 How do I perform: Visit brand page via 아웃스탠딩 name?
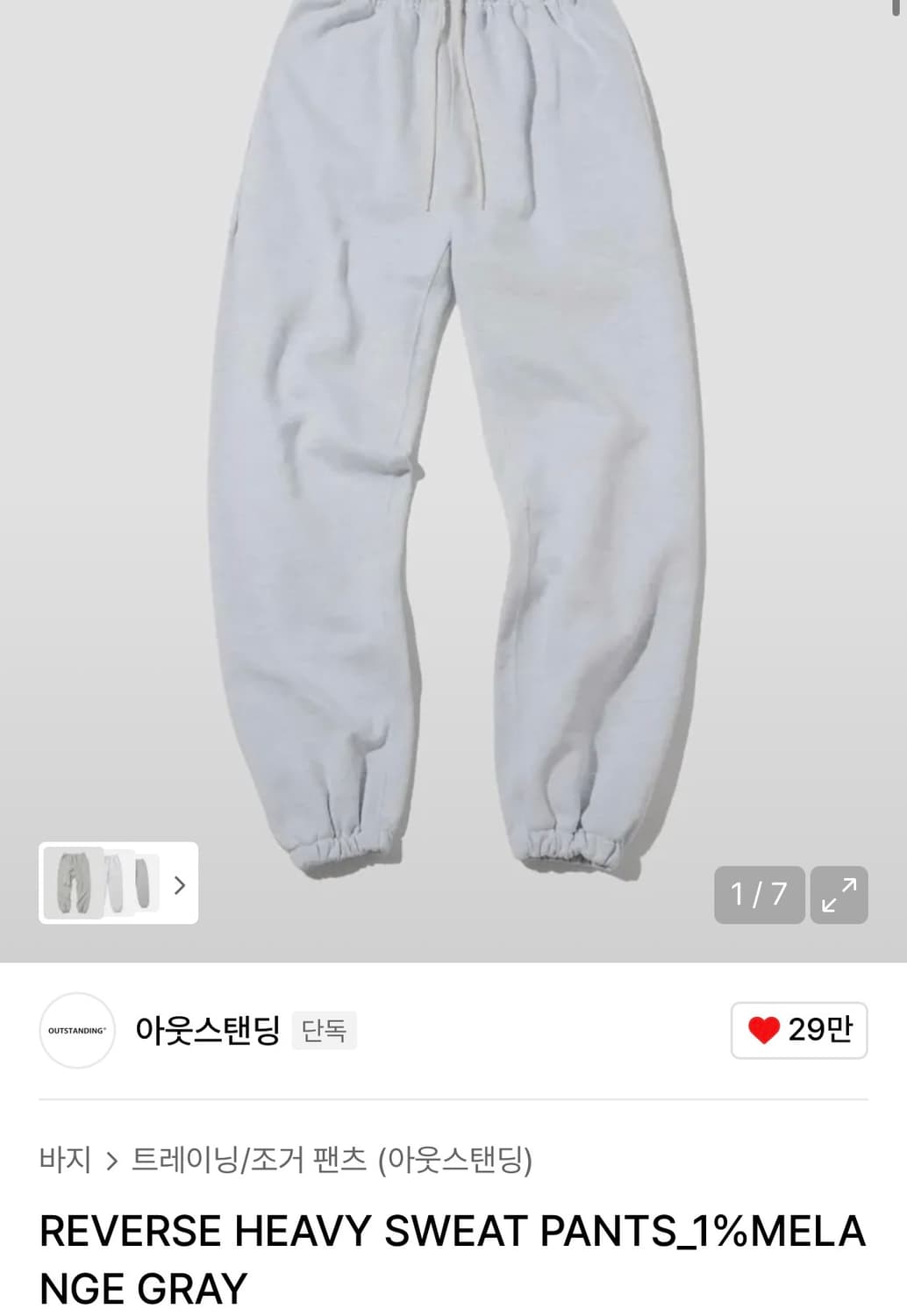tap(208, 1032)
